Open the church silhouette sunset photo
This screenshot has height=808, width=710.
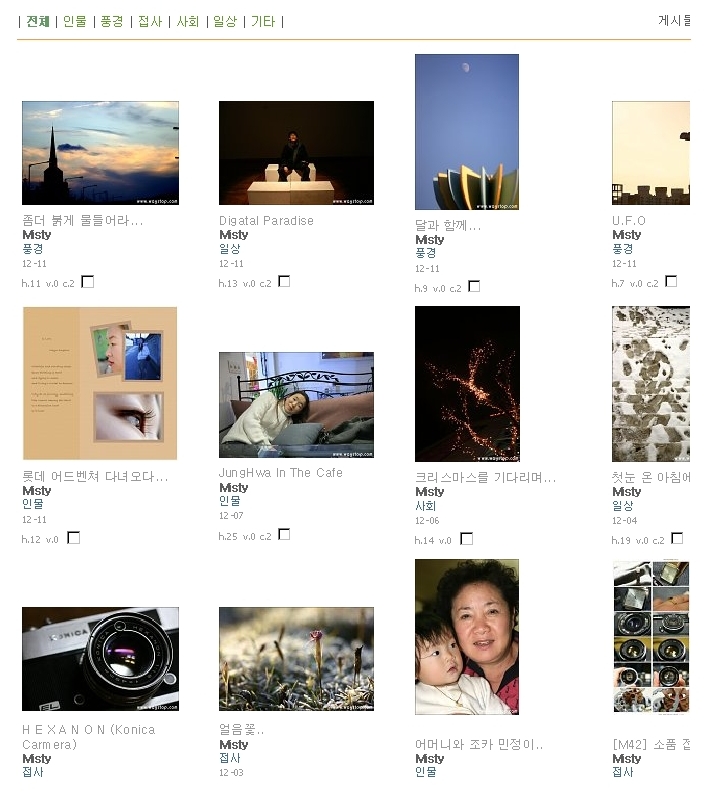tap(100, 152)
